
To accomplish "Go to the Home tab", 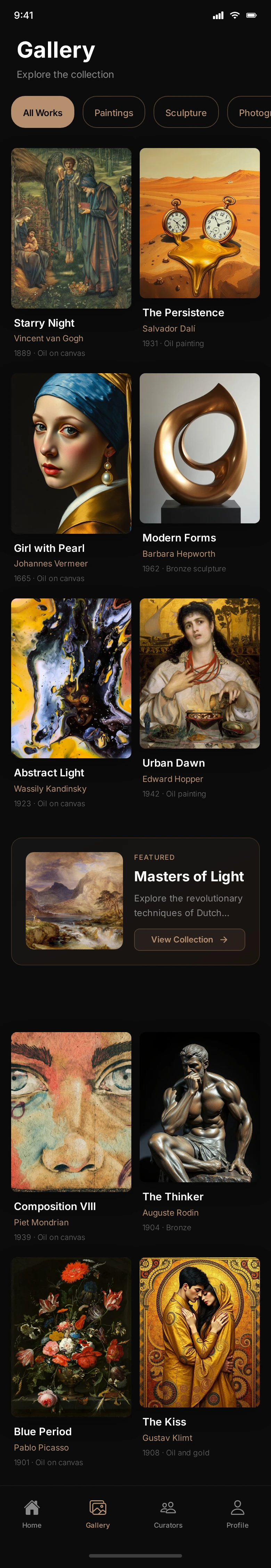I will (x=32, y=1513).
